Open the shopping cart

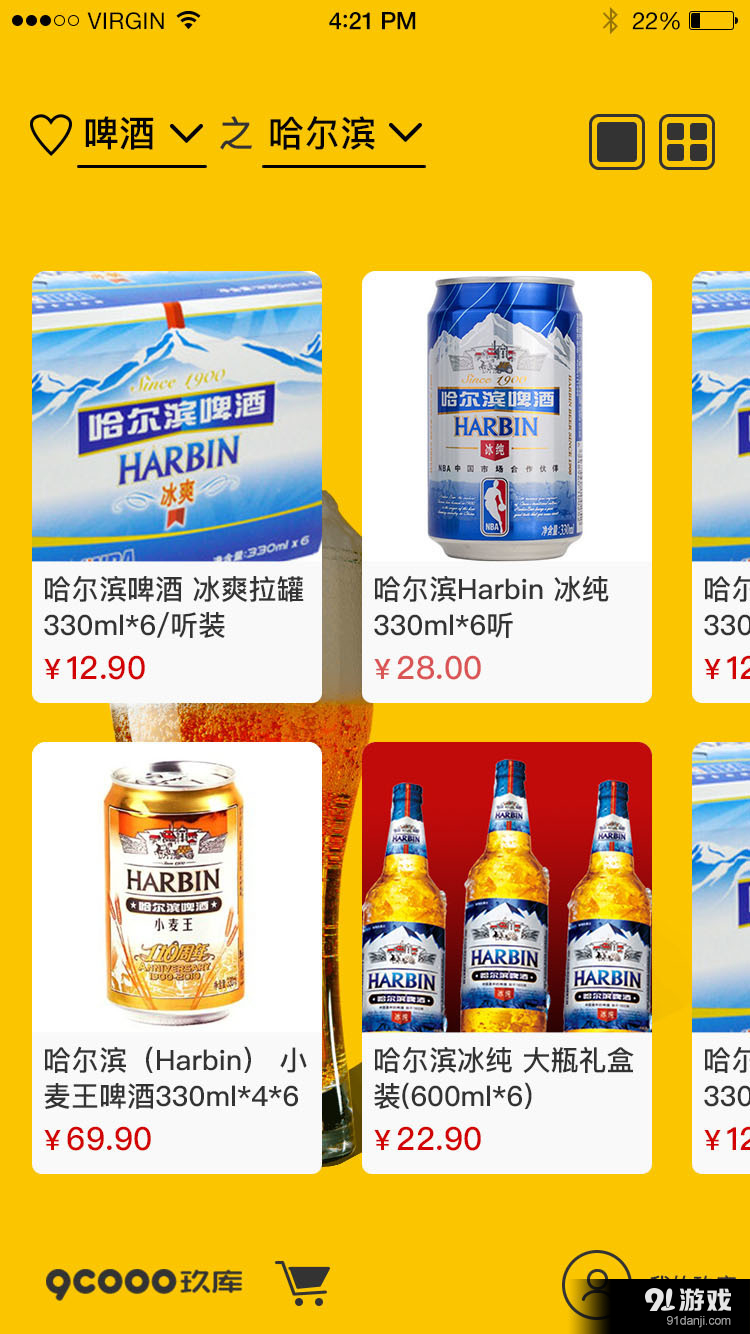coord(303,1283)
